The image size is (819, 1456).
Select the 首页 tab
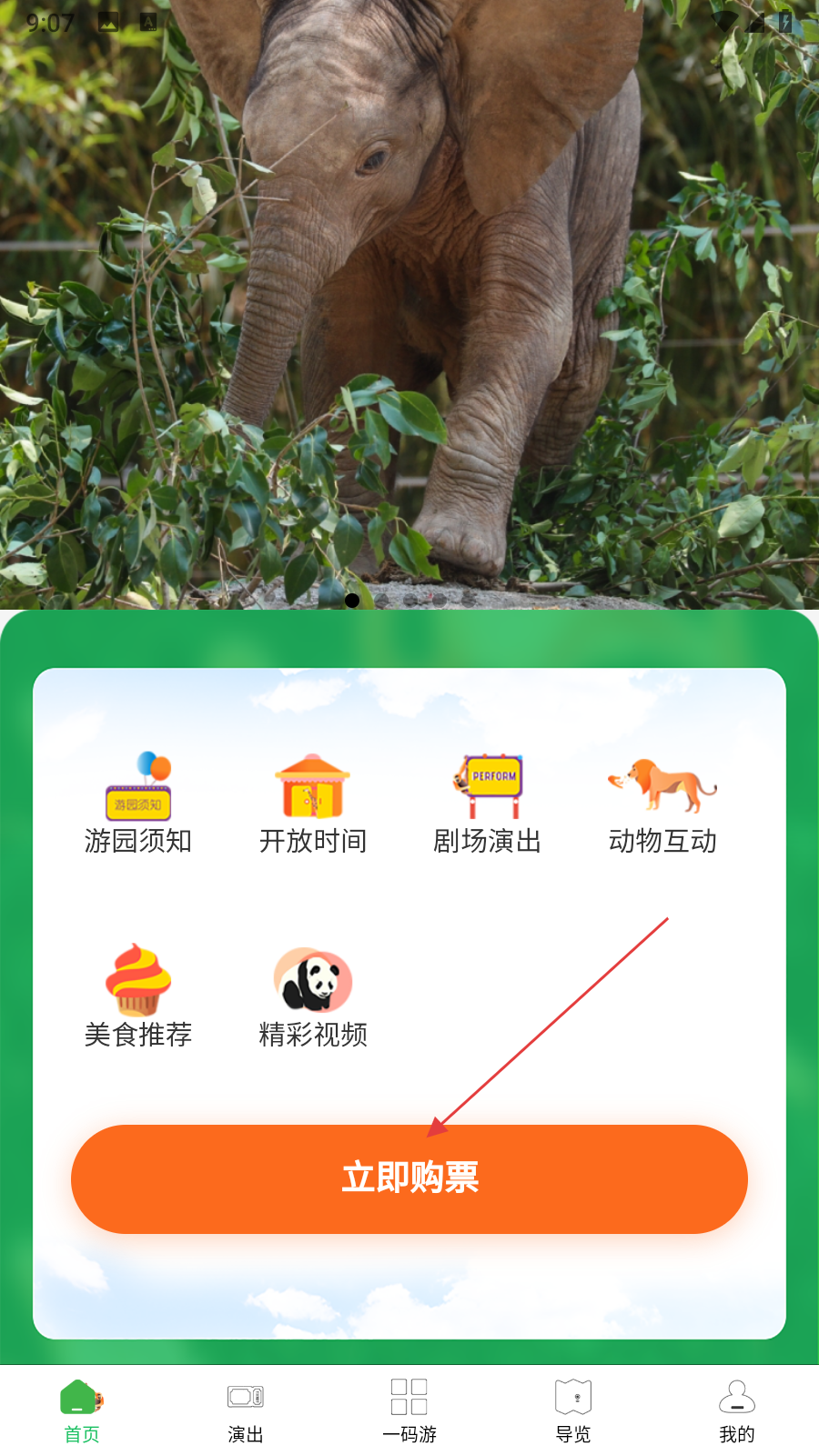pos(82,1410)
